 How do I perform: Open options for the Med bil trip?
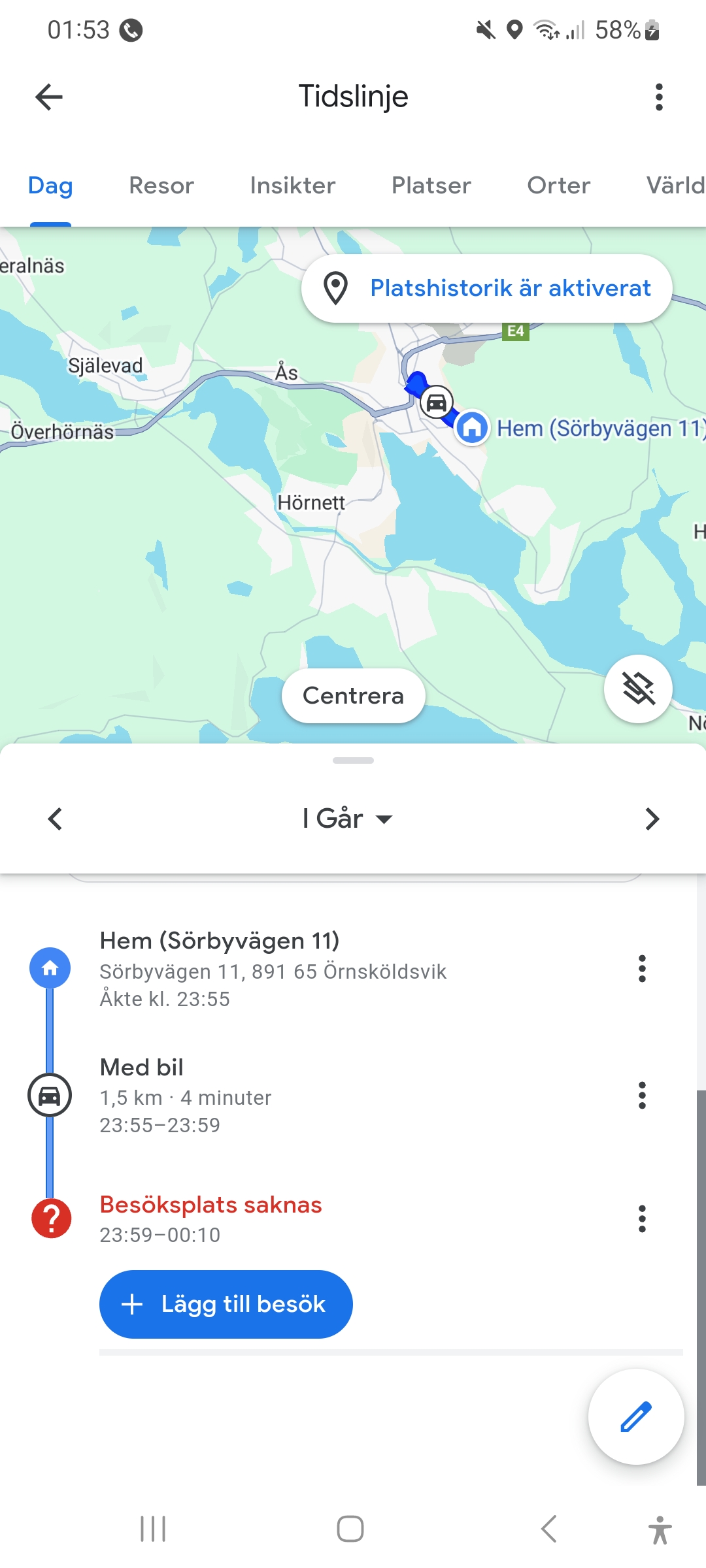(642, 1095)
